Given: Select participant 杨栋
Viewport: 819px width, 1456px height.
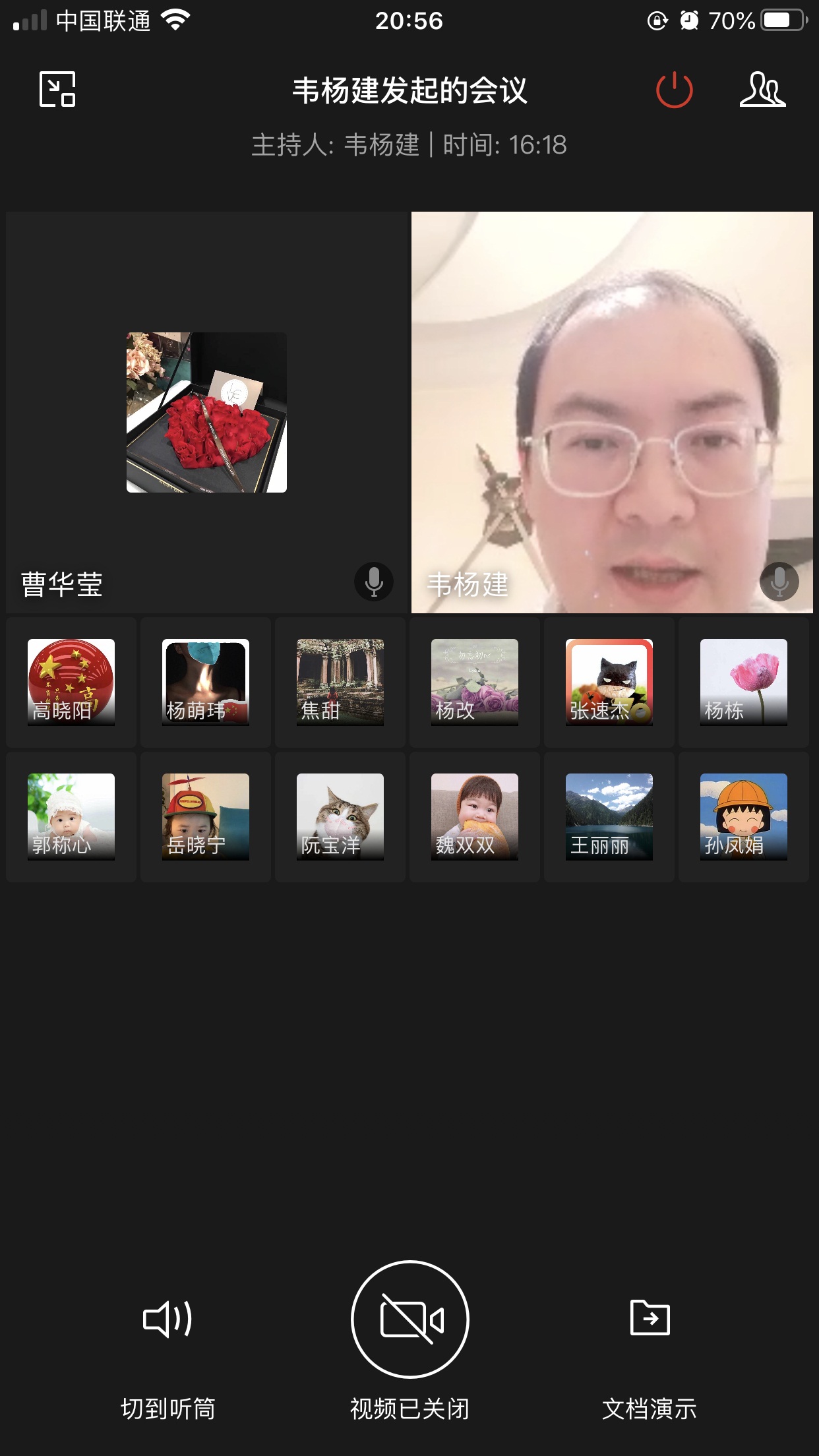Looking at the screenshot, I should coord(744,682).
